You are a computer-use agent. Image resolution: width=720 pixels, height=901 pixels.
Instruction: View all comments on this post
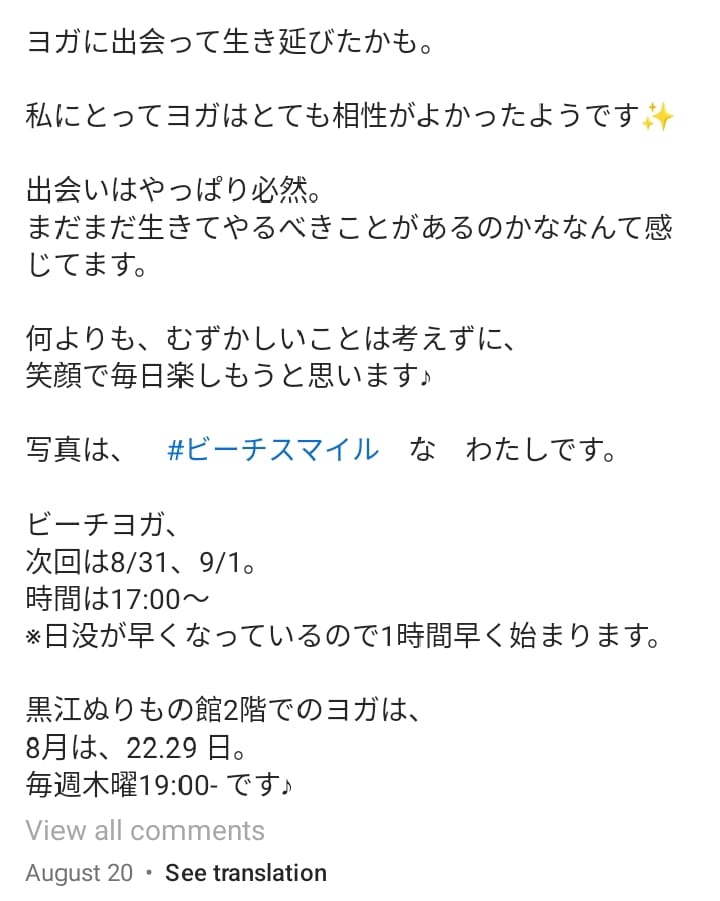(145, 830)
